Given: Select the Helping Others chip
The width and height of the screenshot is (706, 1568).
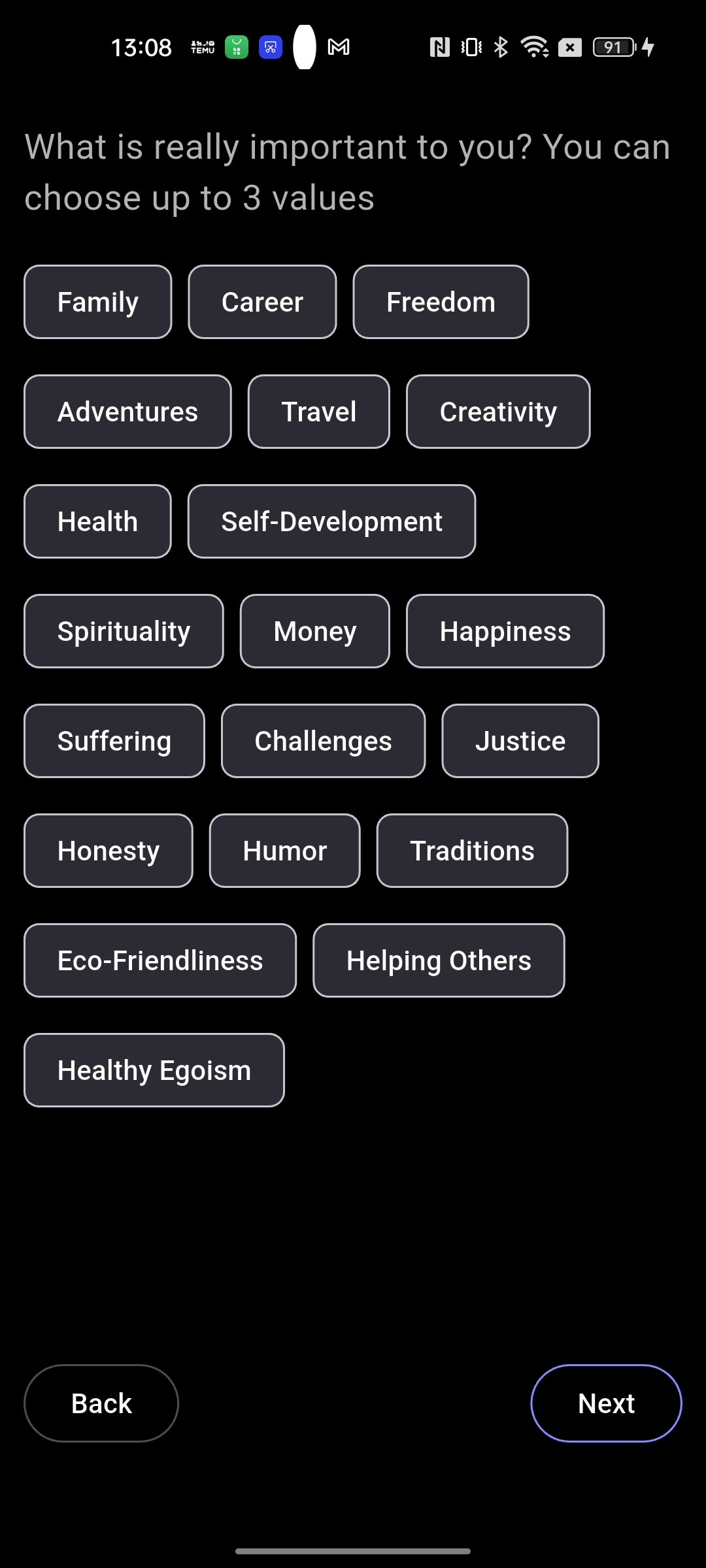Looking at the screenshot, I should [439, 960].
